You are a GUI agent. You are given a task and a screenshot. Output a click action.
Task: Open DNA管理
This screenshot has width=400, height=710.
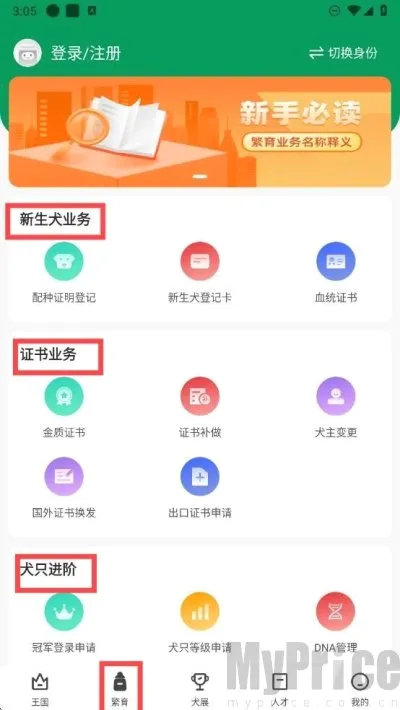(x=336, y=624)
